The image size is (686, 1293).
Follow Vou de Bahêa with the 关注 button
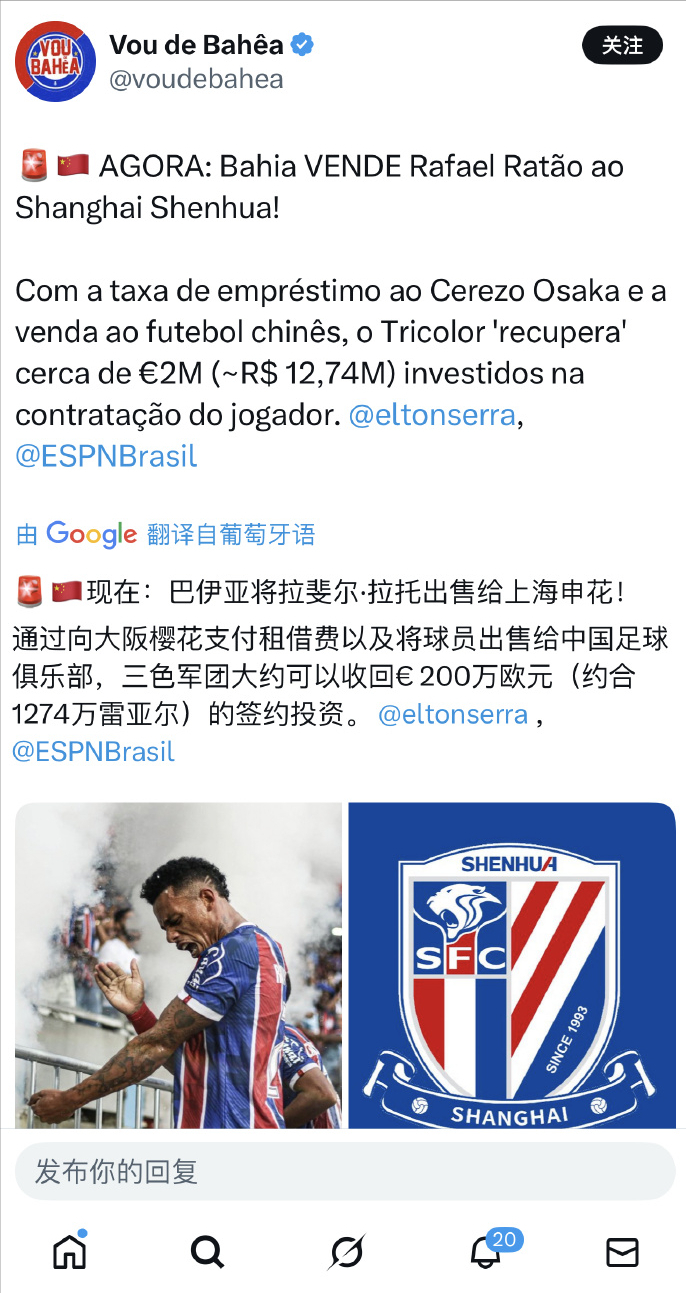tap(622, 45)
